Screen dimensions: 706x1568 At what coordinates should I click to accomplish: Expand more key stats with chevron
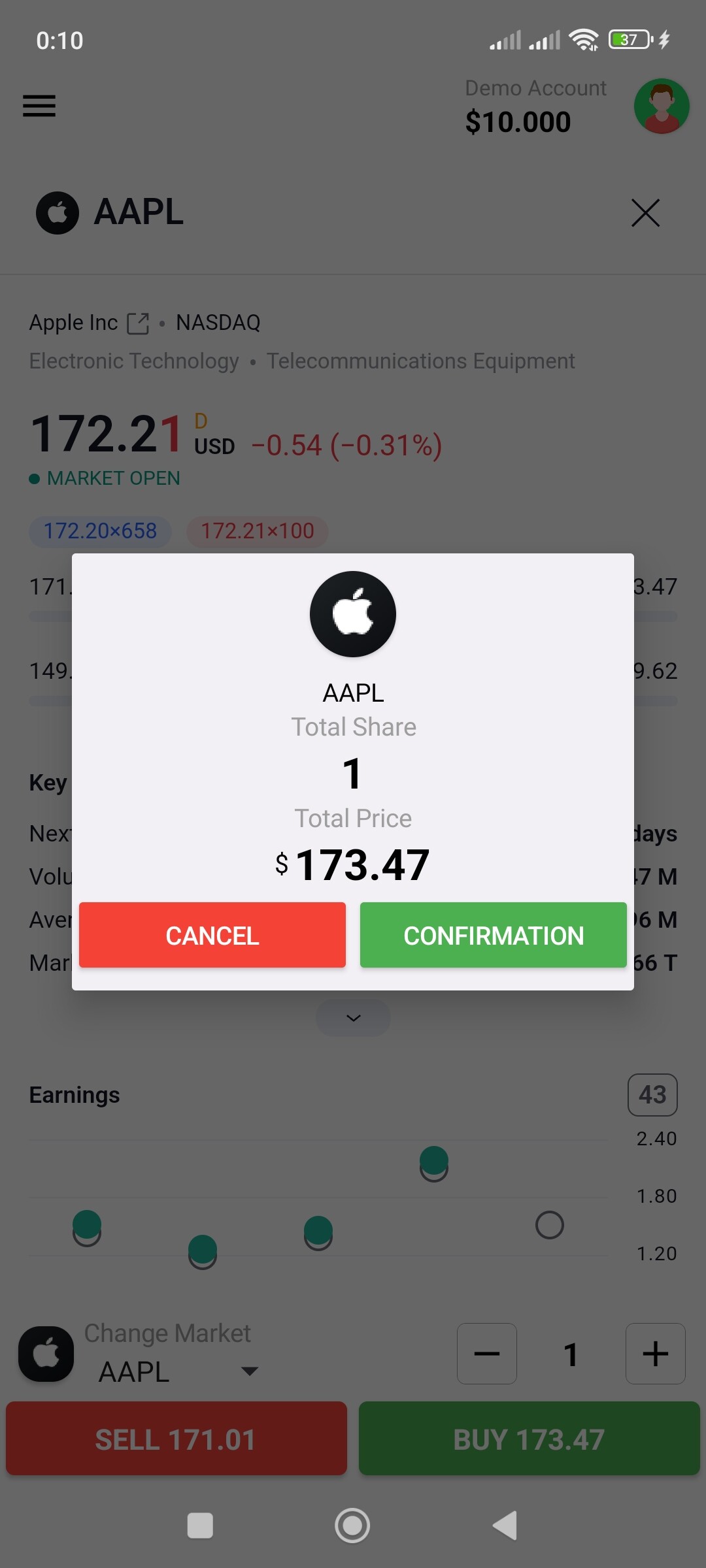(353, 1018)
